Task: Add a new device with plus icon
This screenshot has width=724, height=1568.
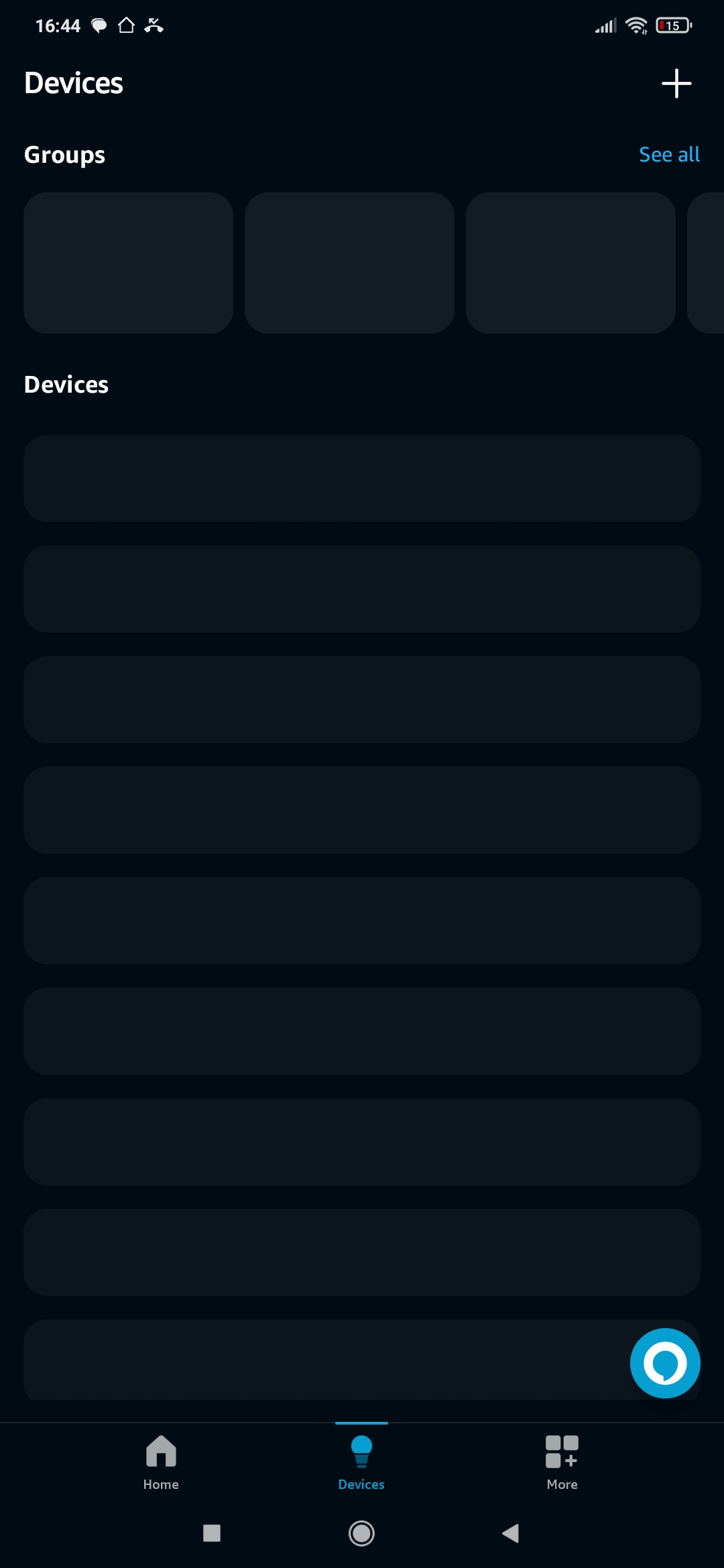Action: (676, 84)
